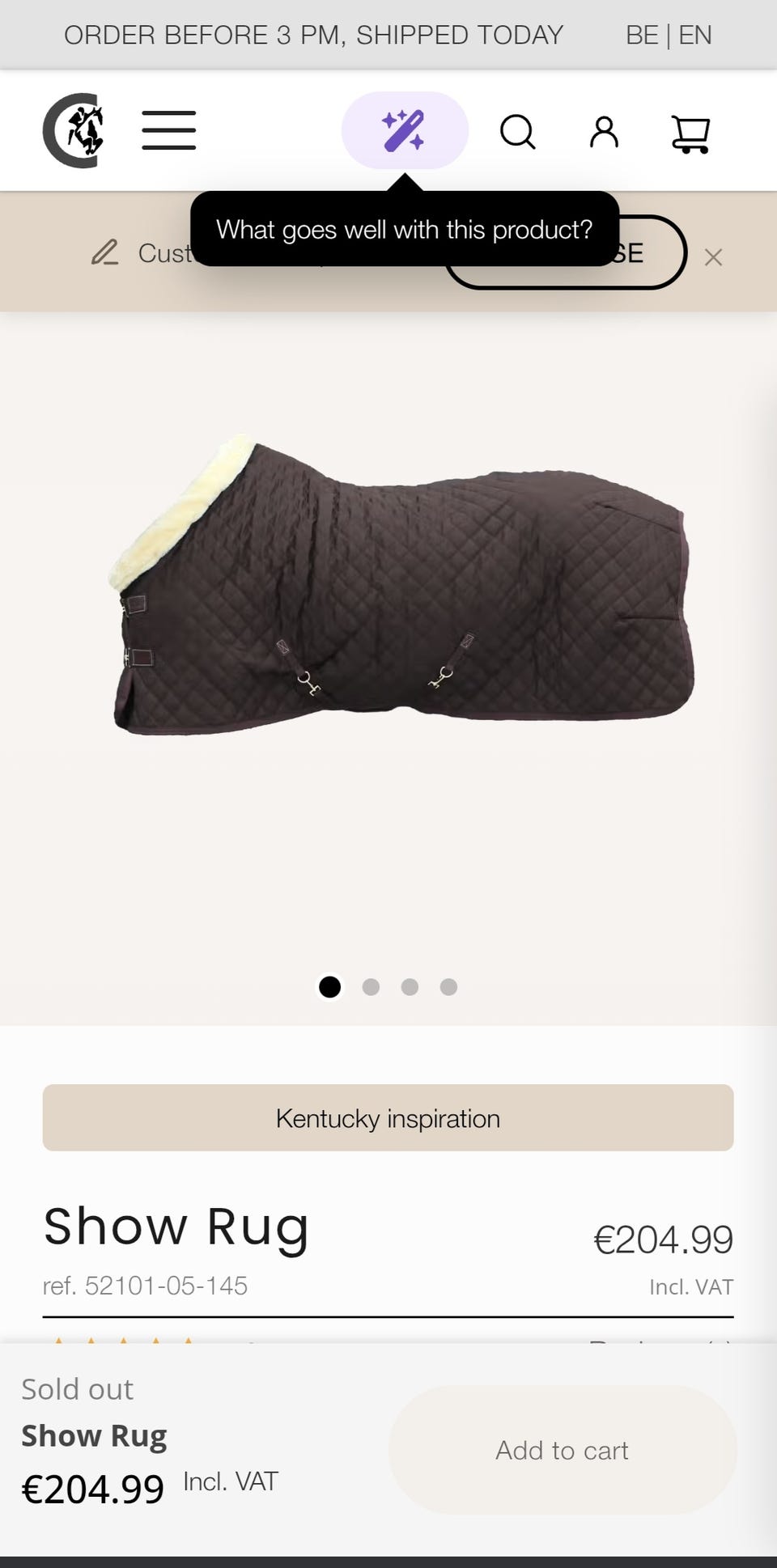Tap the AI magic wand assistant button
777x1568 pixels.
click(x=405, y=130)
